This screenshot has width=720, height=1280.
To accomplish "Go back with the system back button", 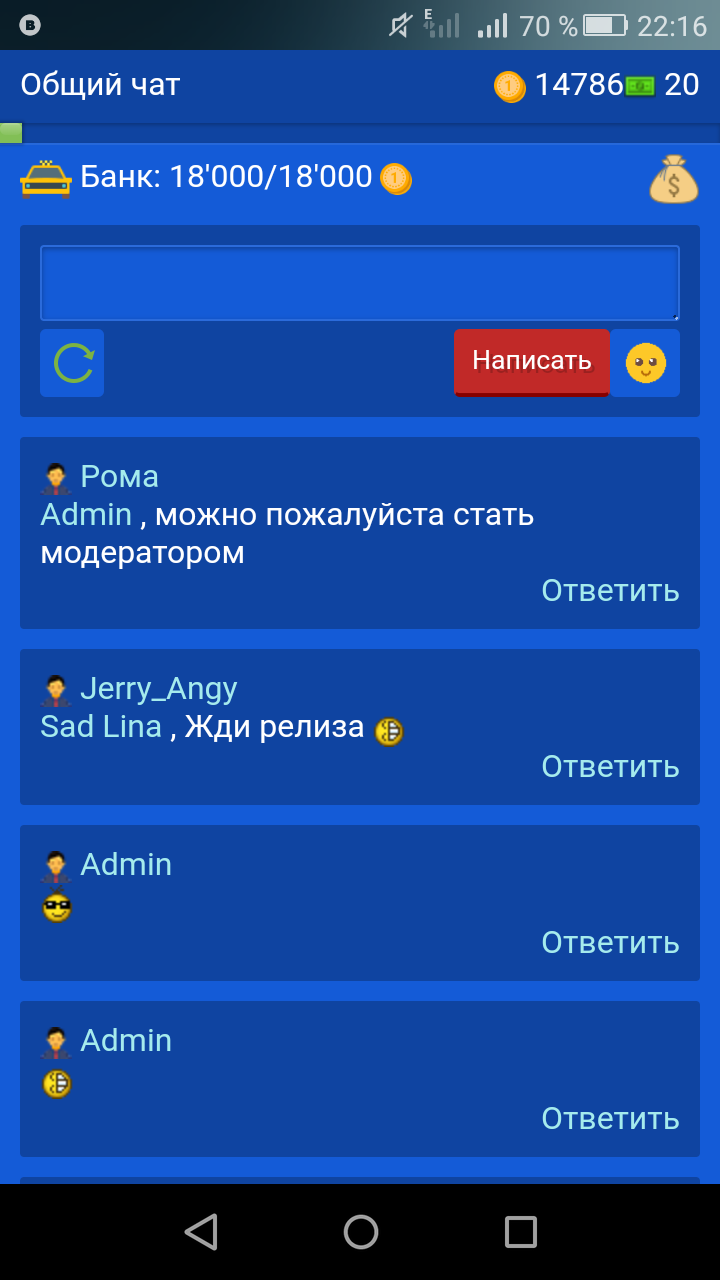I will point(201,1231).
